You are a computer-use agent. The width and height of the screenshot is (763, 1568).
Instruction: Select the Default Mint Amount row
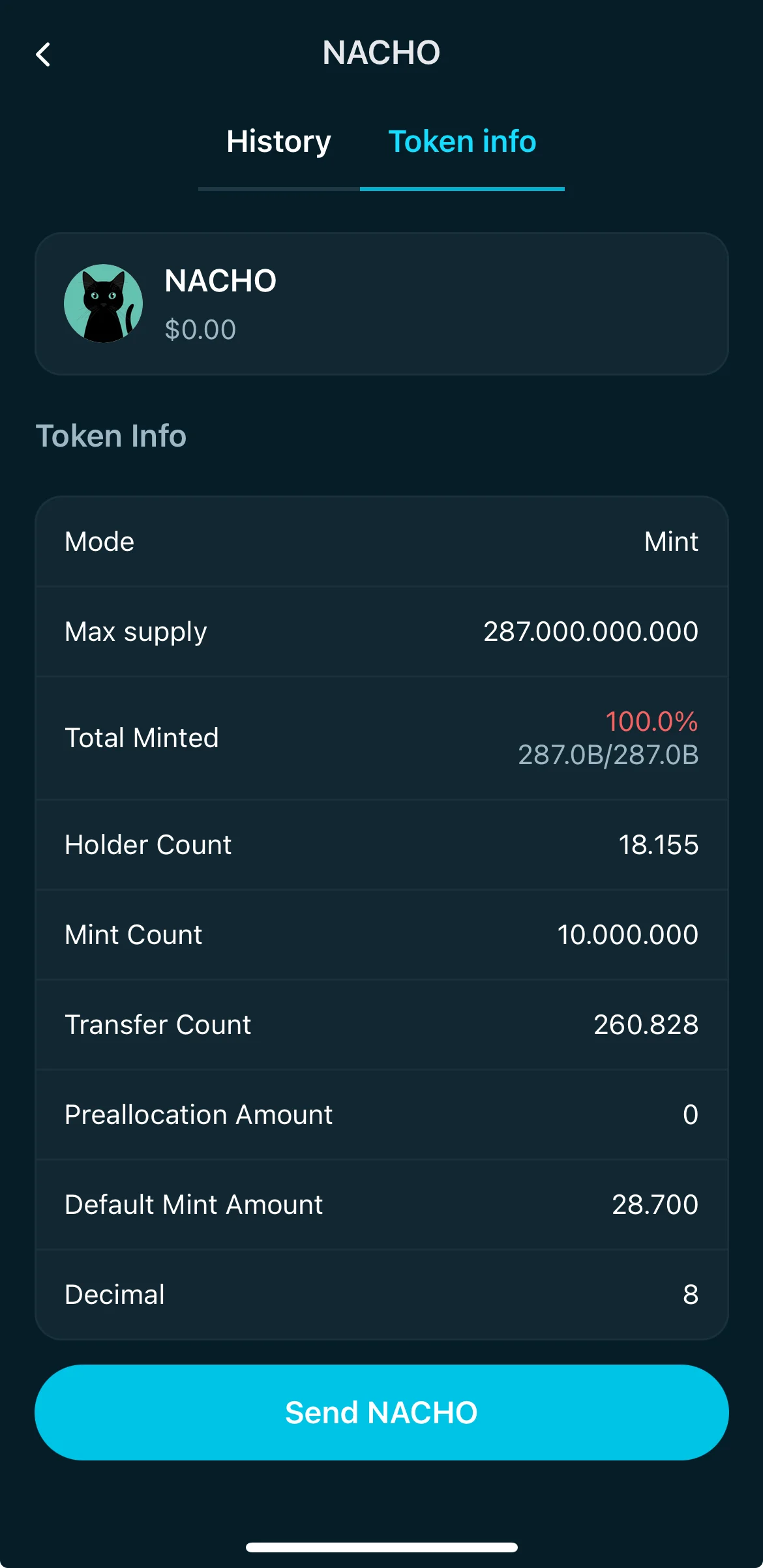coord(381,1205)
